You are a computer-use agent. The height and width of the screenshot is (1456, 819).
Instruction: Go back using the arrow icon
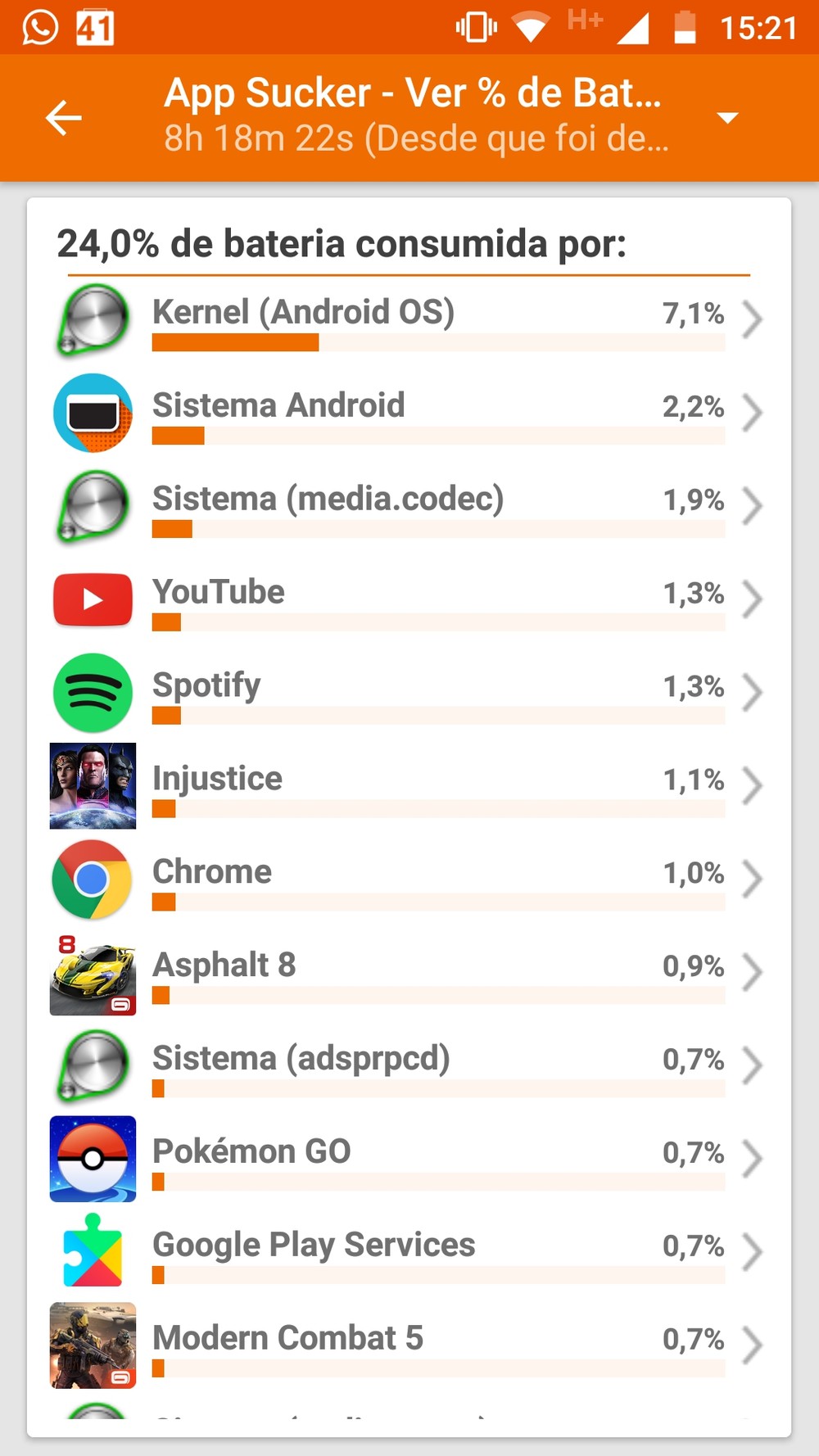[64, 118]
